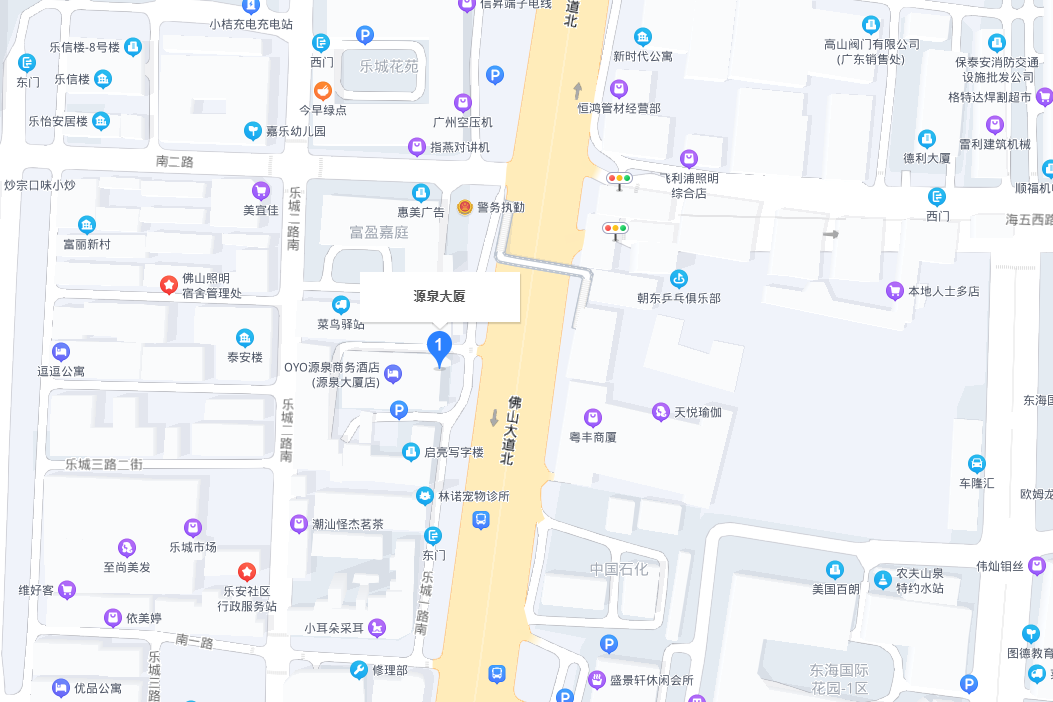Open the 源泉大厦 callout label
This screenshot has height=702, width=1053.
pyautogui.click(x=440, y=296)
